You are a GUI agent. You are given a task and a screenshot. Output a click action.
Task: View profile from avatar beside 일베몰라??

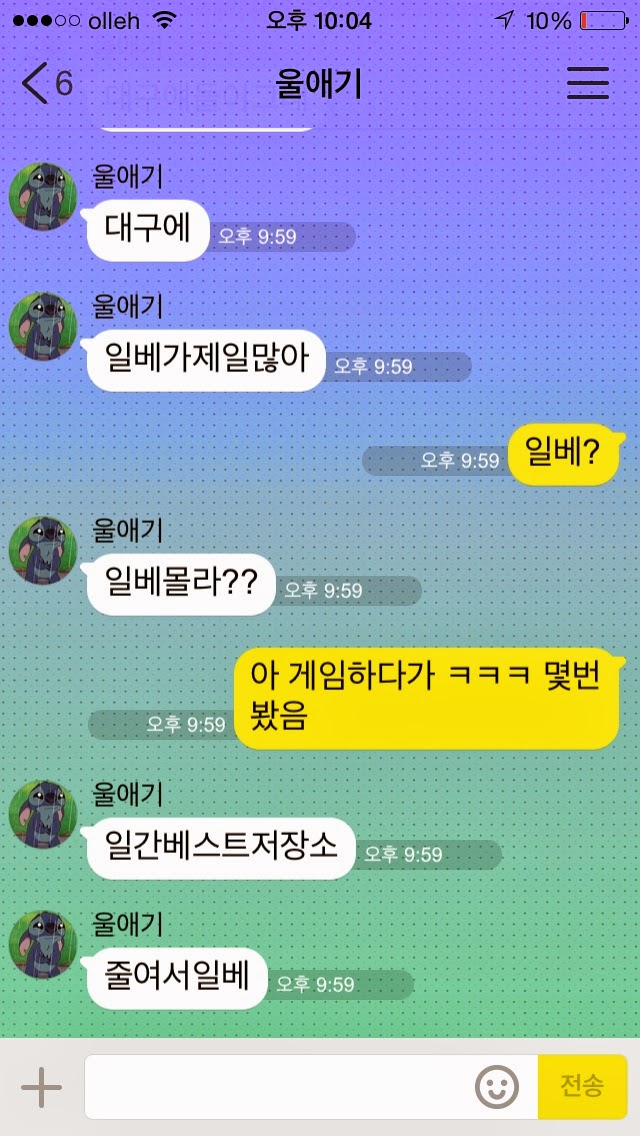[43, 550]
